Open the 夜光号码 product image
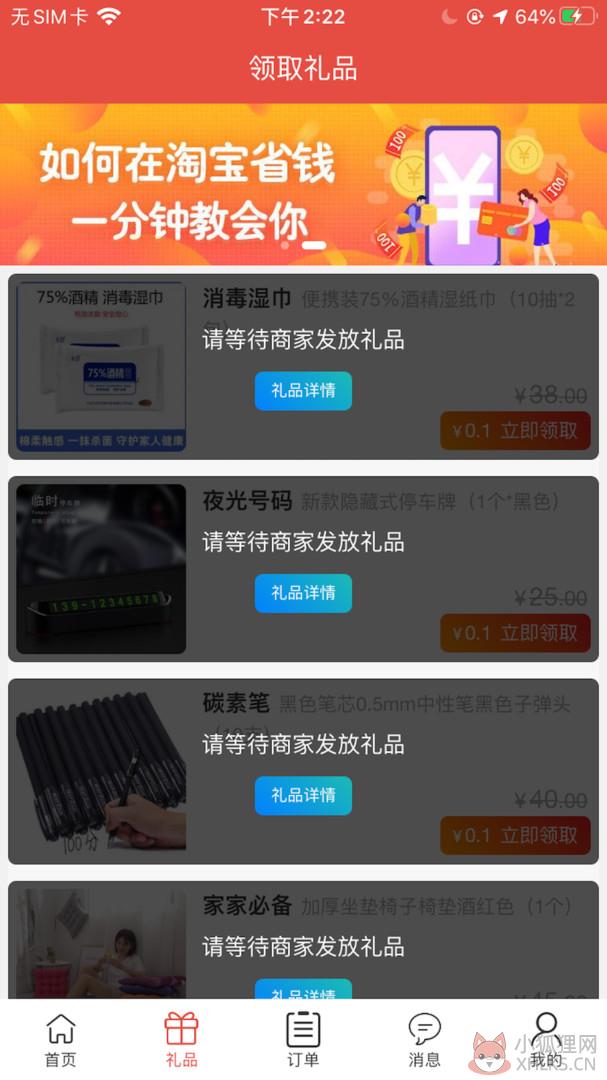Screen dimensions: 607x1080 (101, 569)
